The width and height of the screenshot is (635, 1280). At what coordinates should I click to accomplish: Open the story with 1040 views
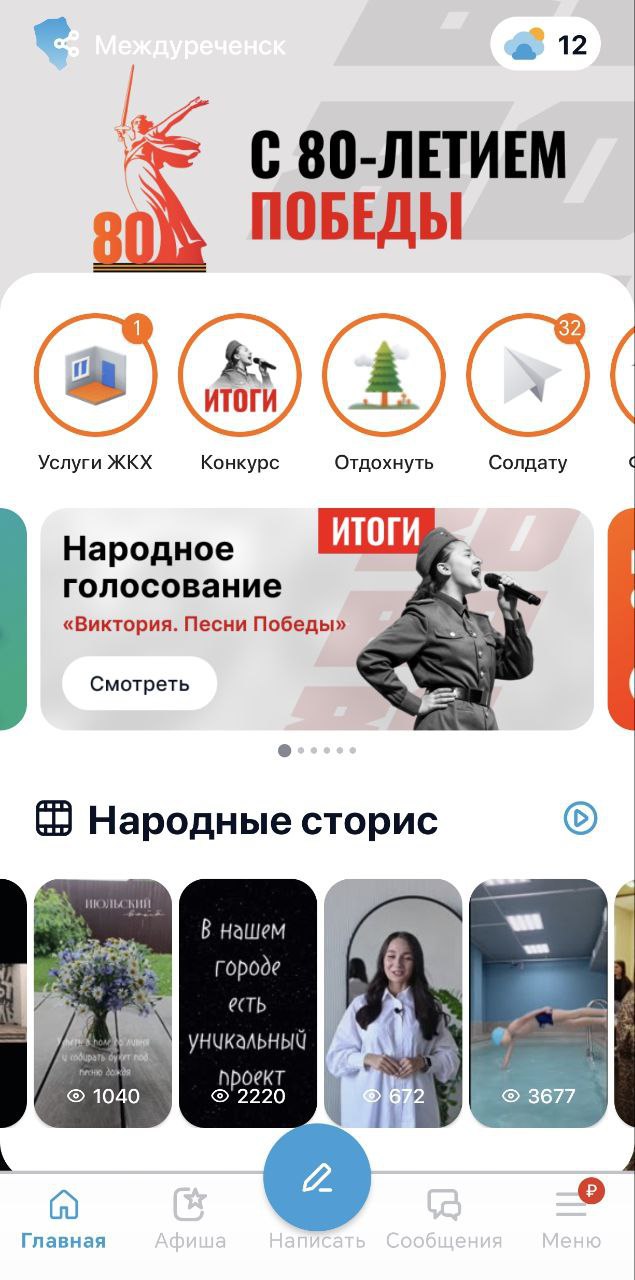(103, 1003)
